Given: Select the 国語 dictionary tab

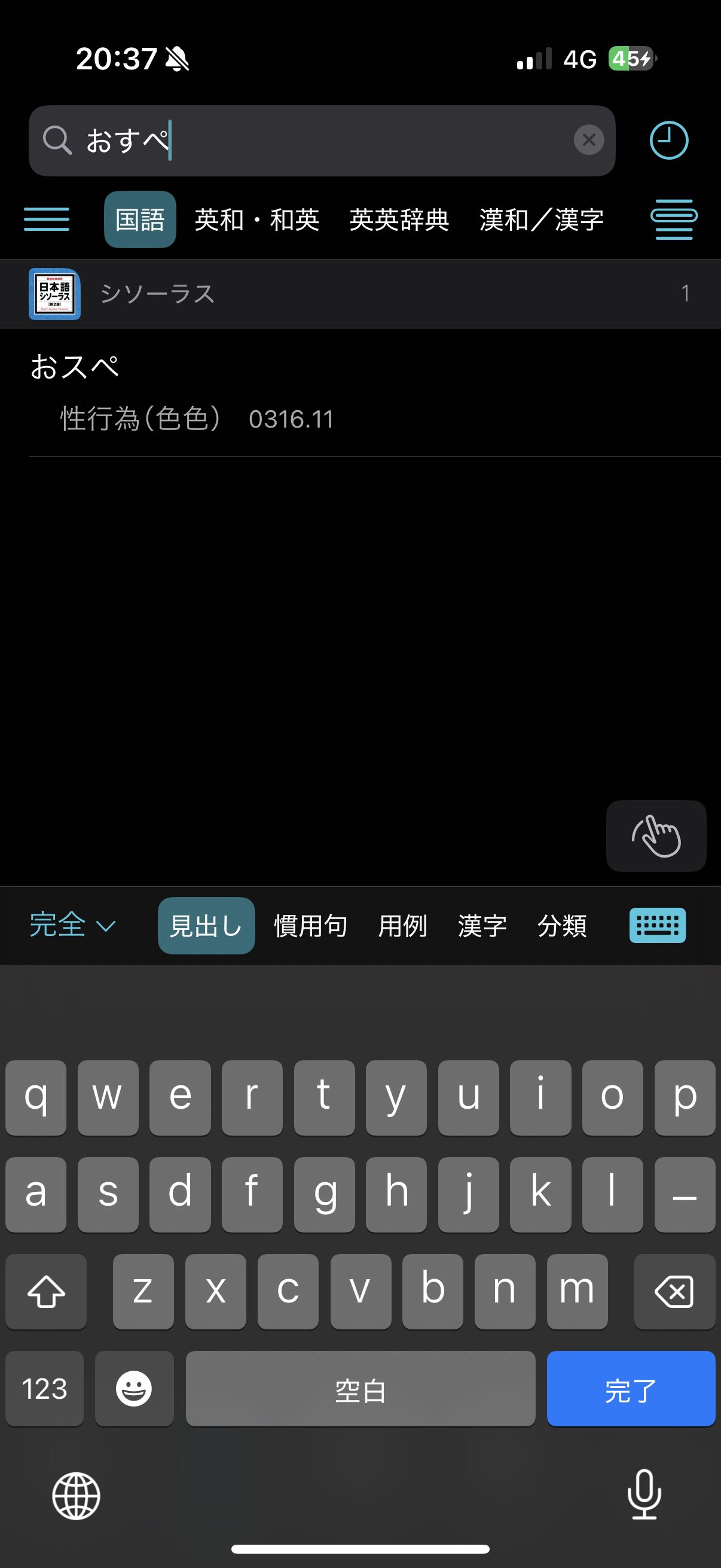Looking at the screenshot, I should coord(140,219).
